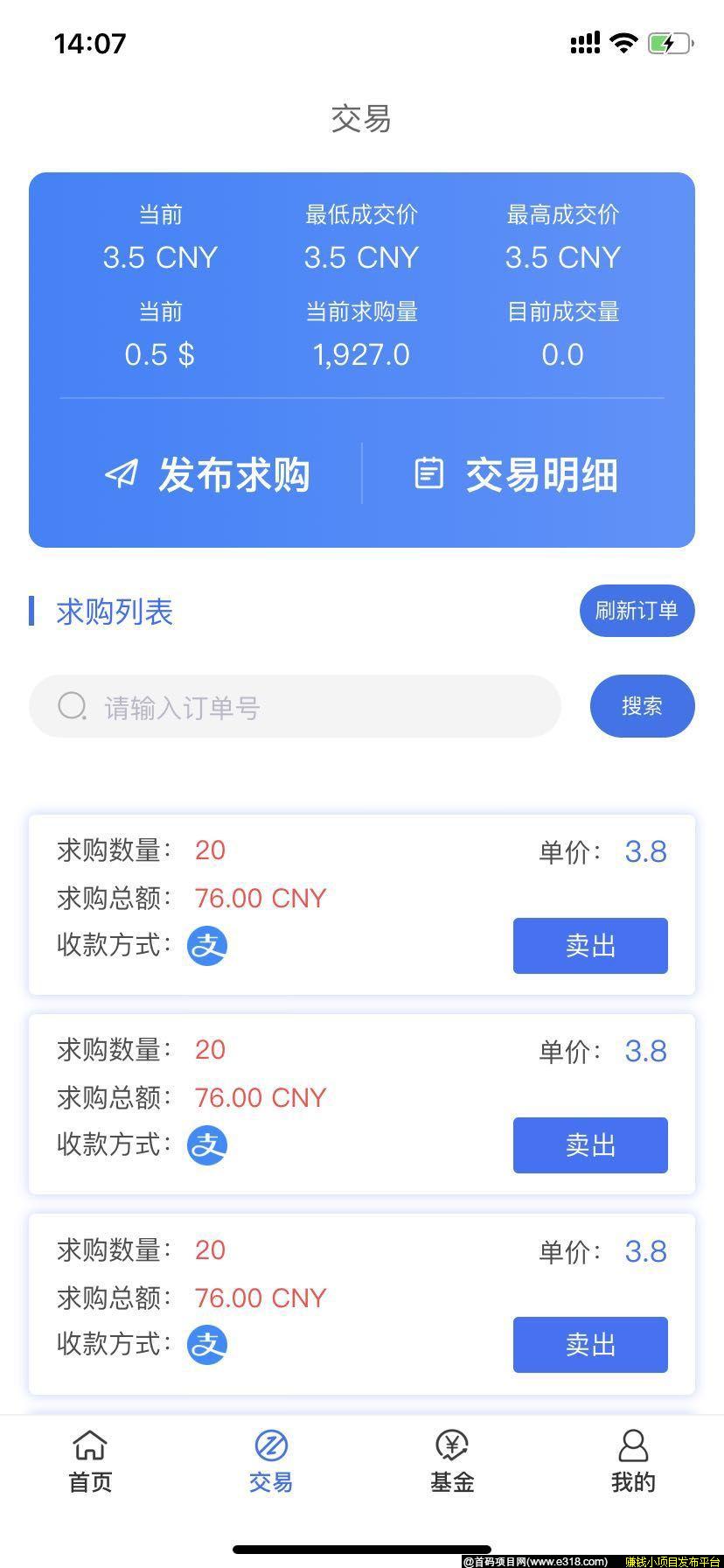Click the clipboard icon next to 交易明细

428,474
